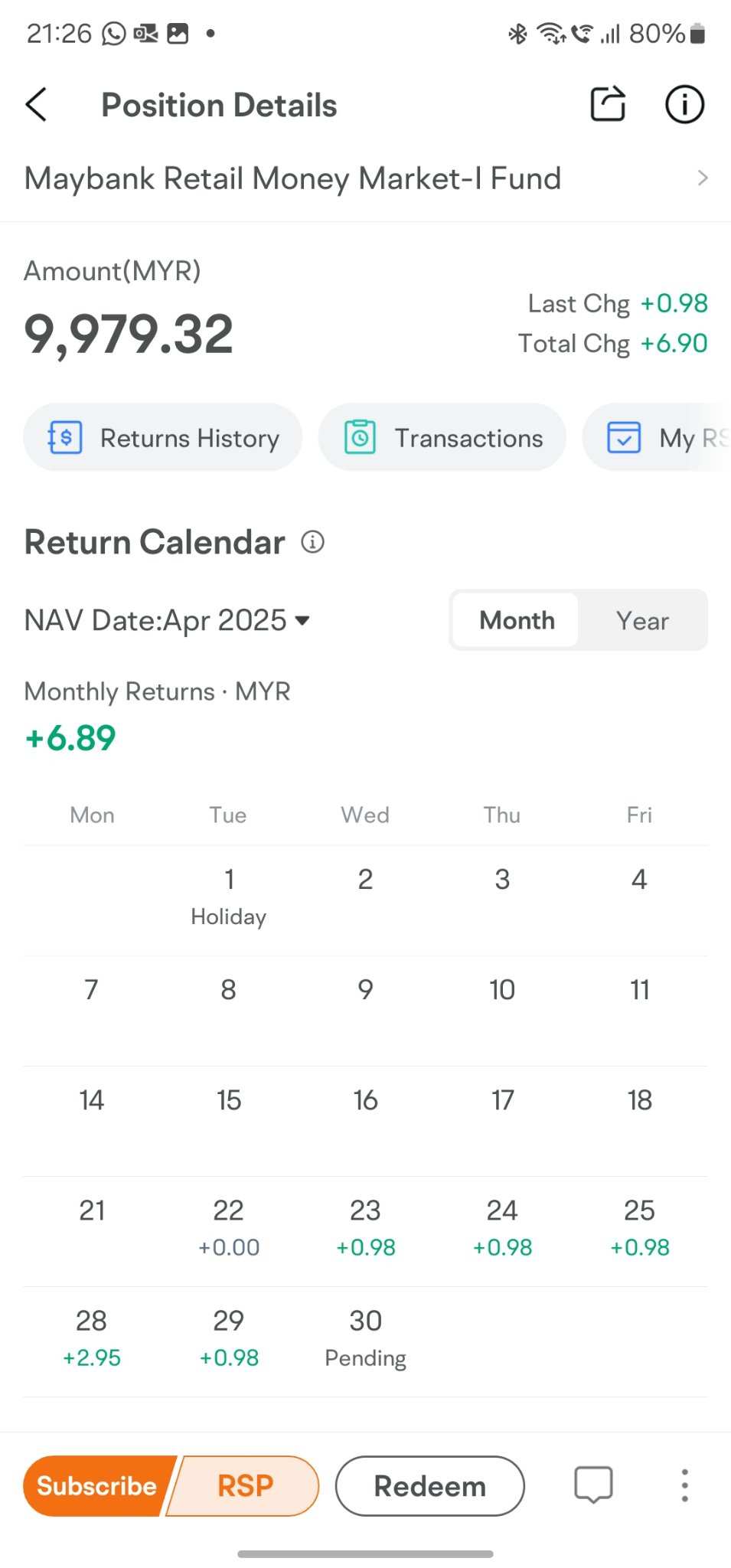
Task: Expand the NAV Date Apr 2025 picker
Action: (167, 620)
